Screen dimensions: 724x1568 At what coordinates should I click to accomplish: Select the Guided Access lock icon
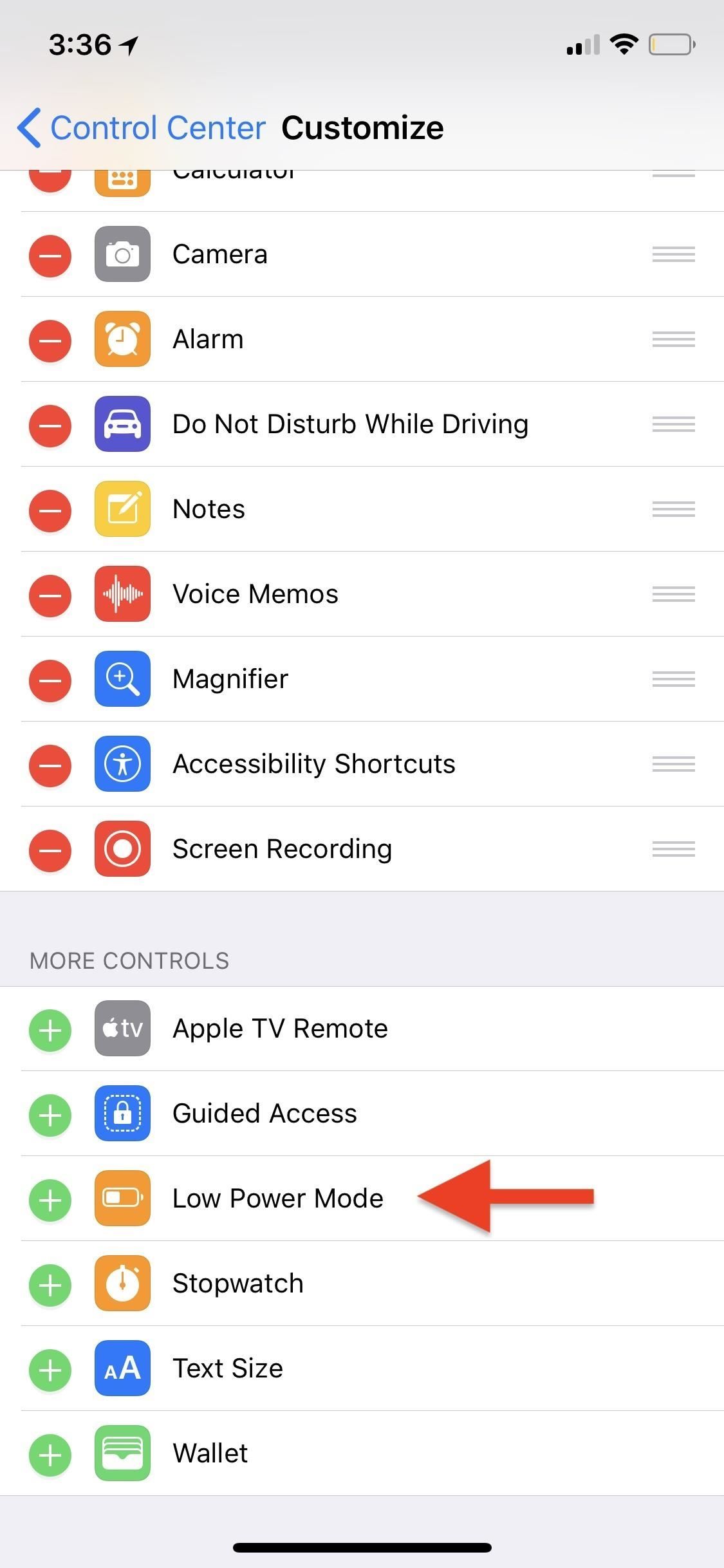coord(122,1114)
